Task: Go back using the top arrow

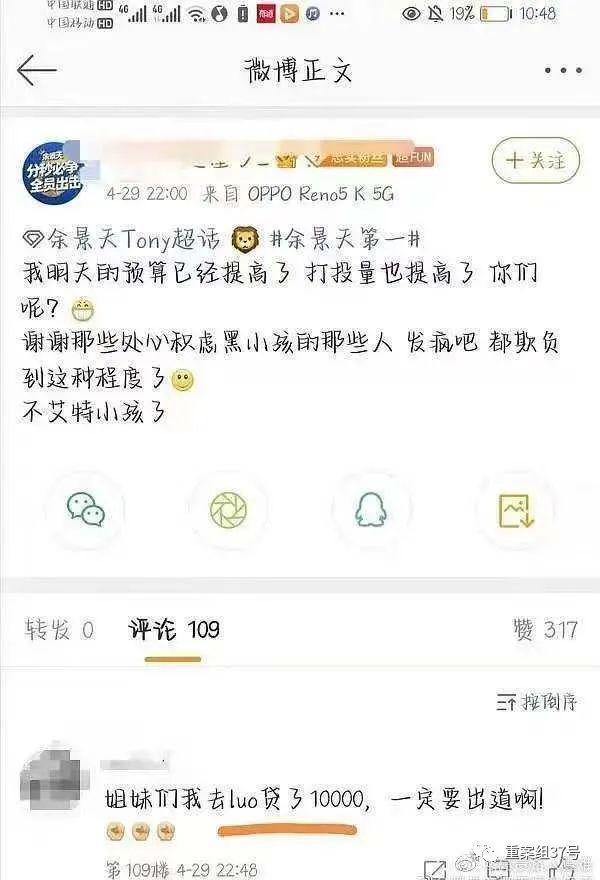Action: (x=36, y=70)
